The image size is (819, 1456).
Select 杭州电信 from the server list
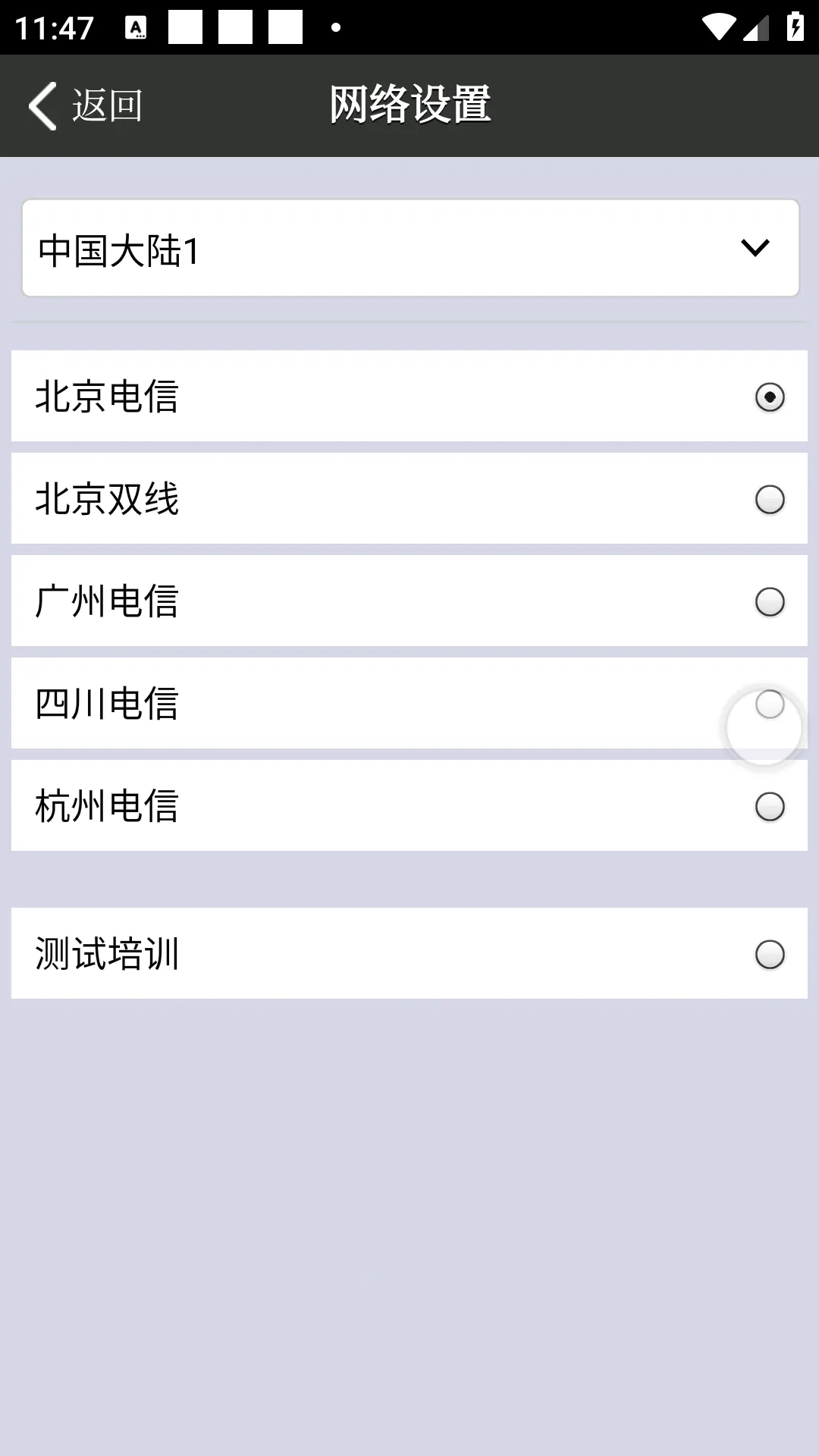click(x=769, y=807)
